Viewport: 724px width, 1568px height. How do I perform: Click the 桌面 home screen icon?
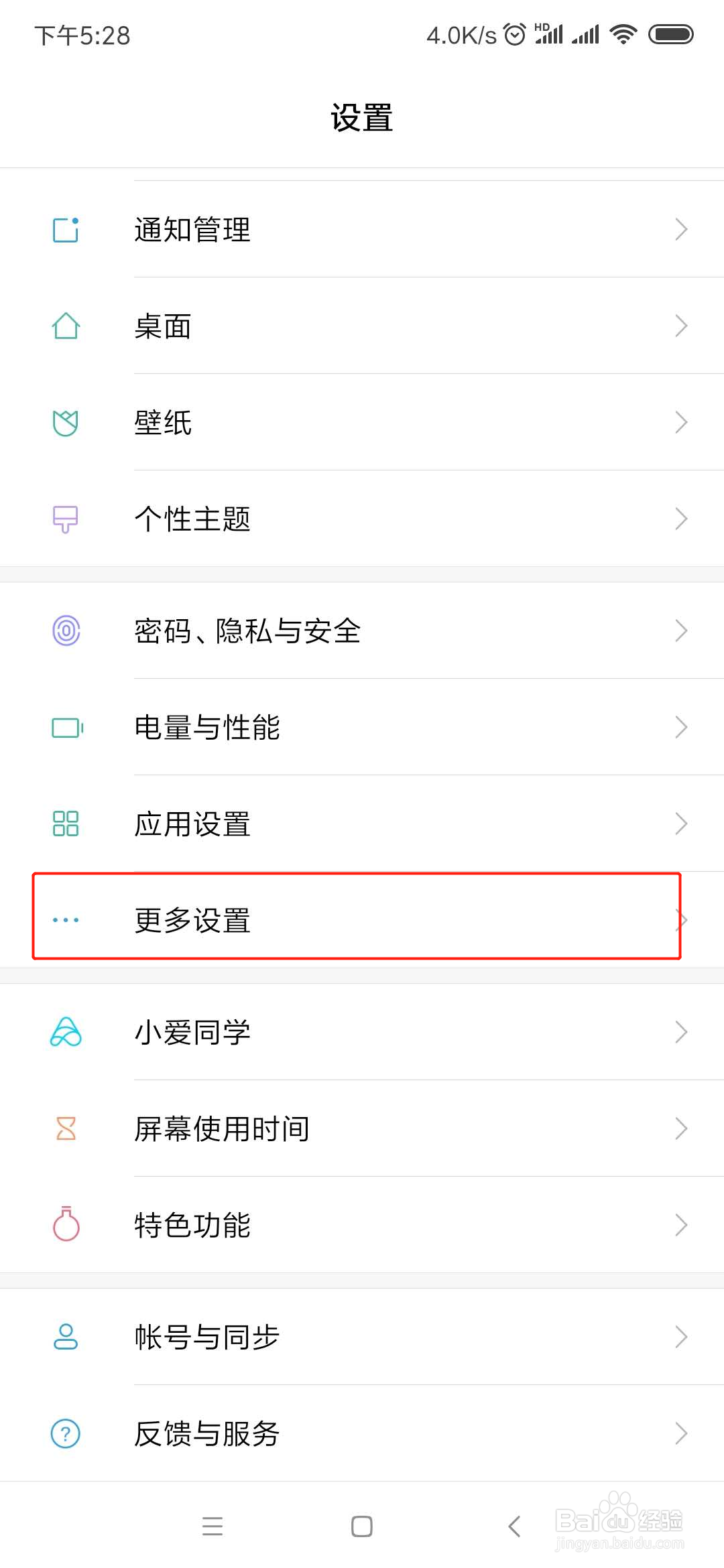click(65, 326)
